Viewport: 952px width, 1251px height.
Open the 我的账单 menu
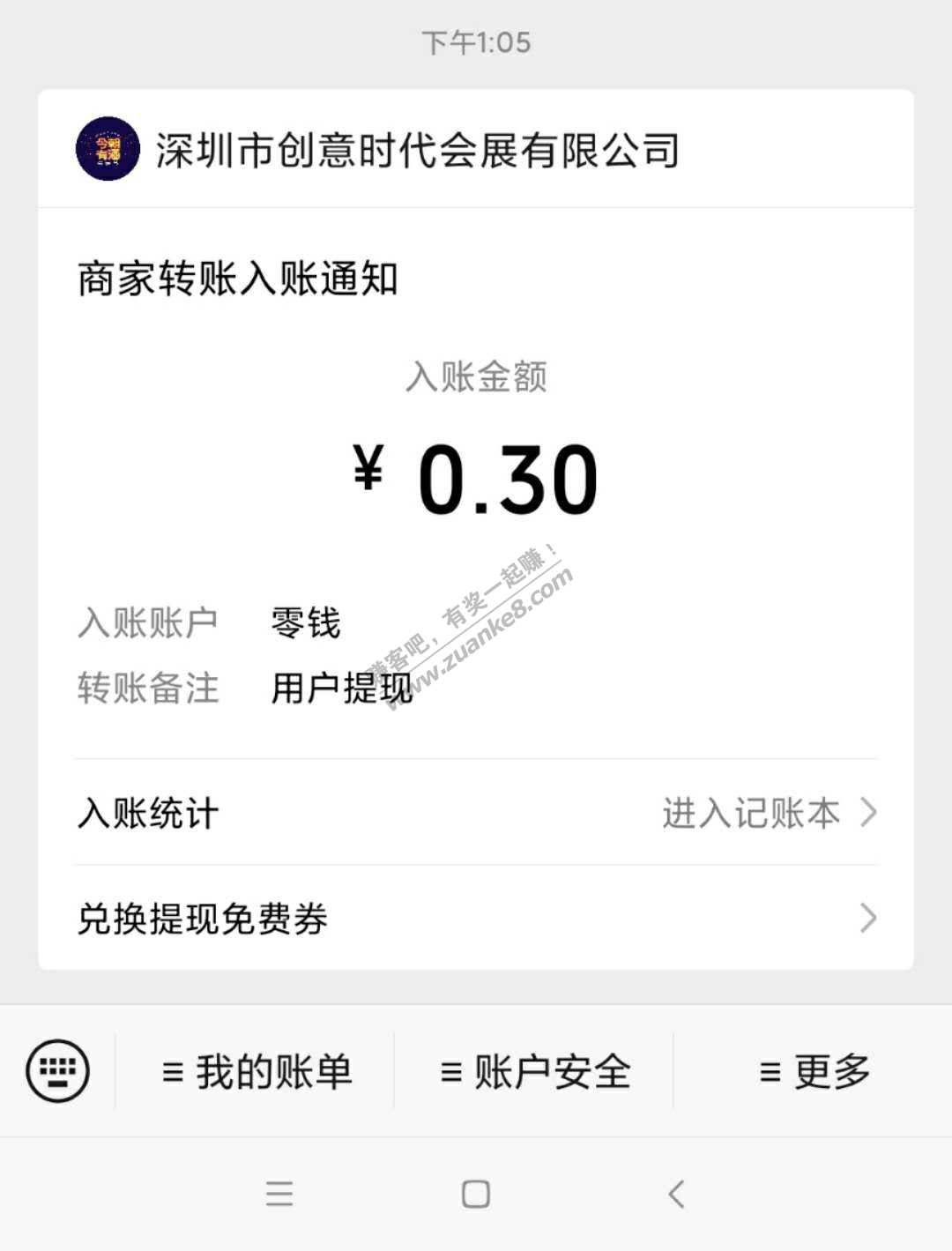pos(257,1072)
